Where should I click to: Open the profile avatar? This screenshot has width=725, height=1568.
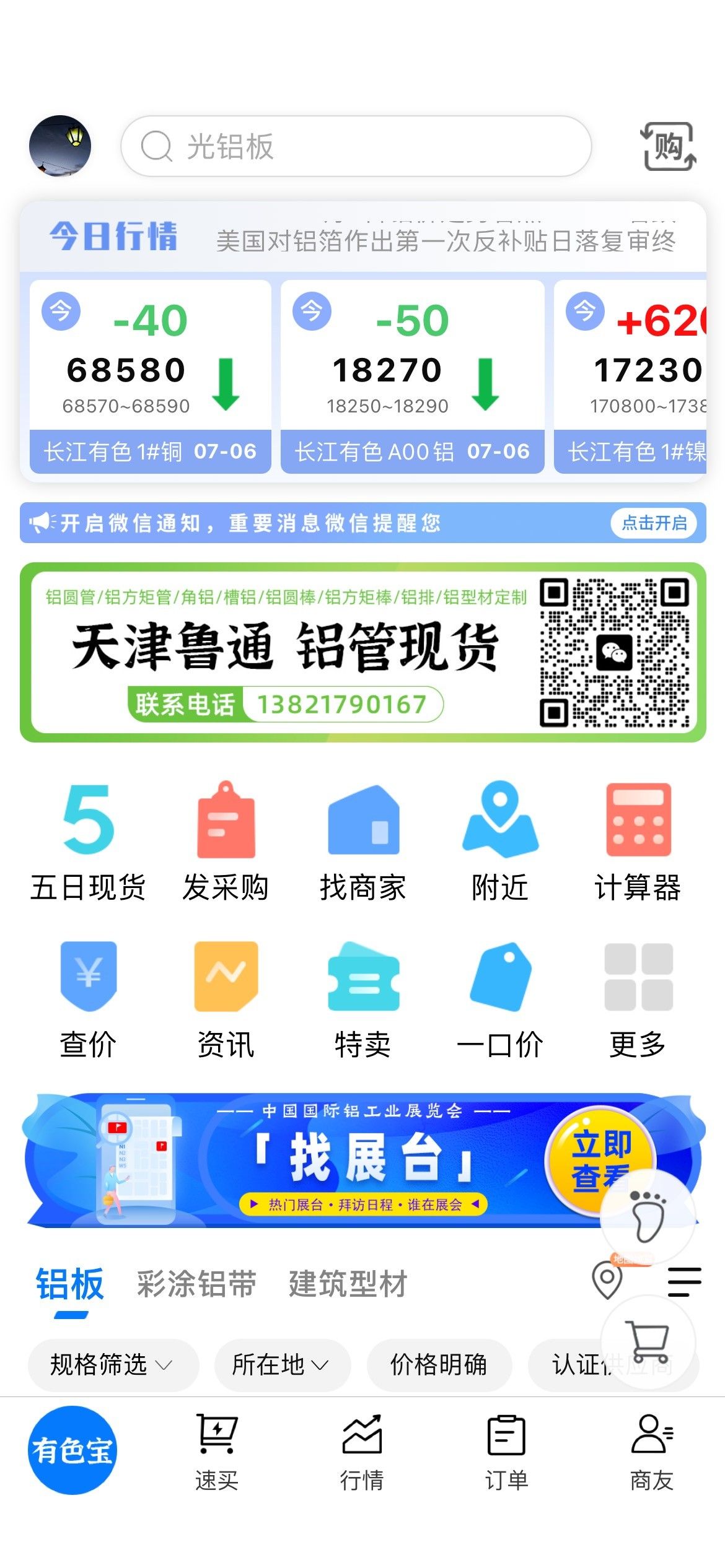(x=60, y=146)
